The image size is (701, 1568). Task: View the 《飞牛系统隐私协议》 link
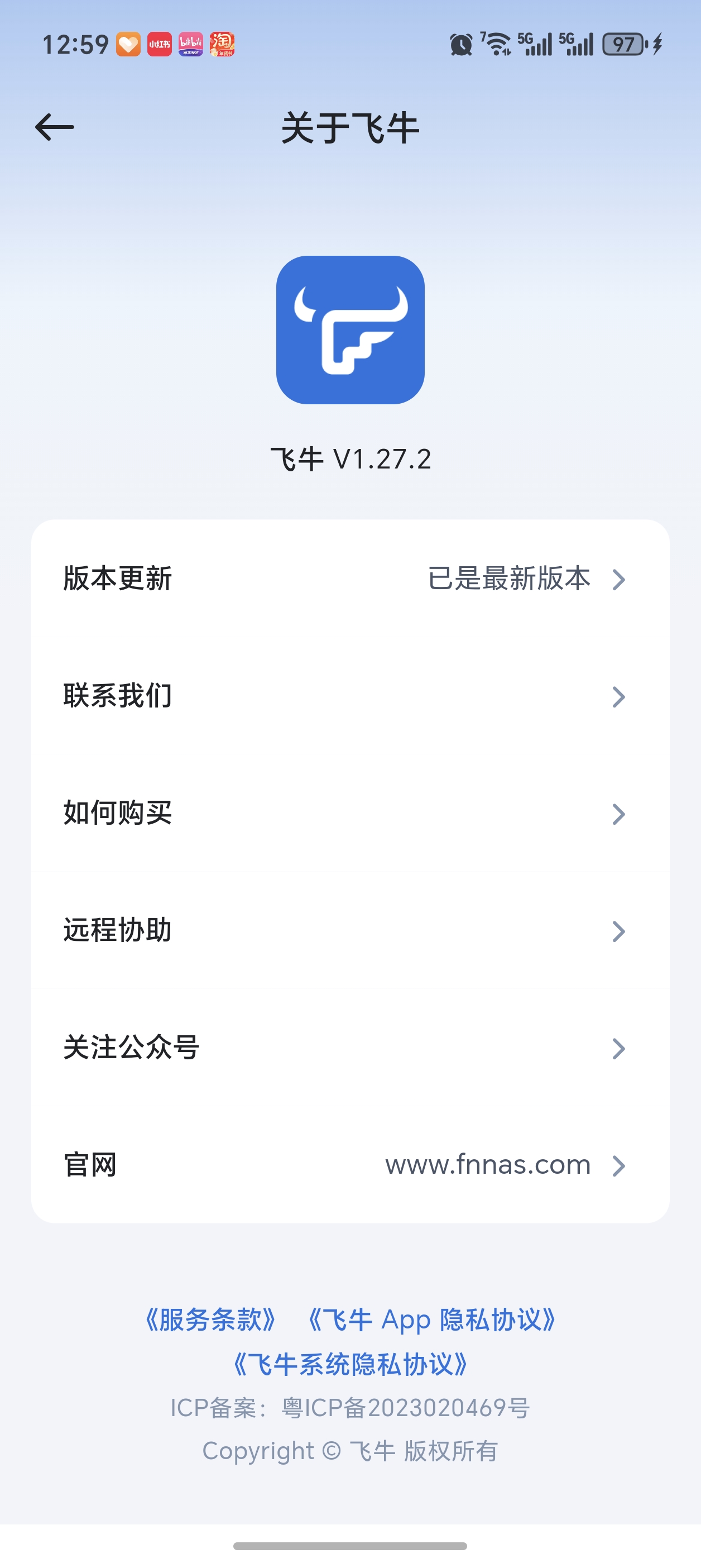pyautogui.click(x=350, y=1364)
